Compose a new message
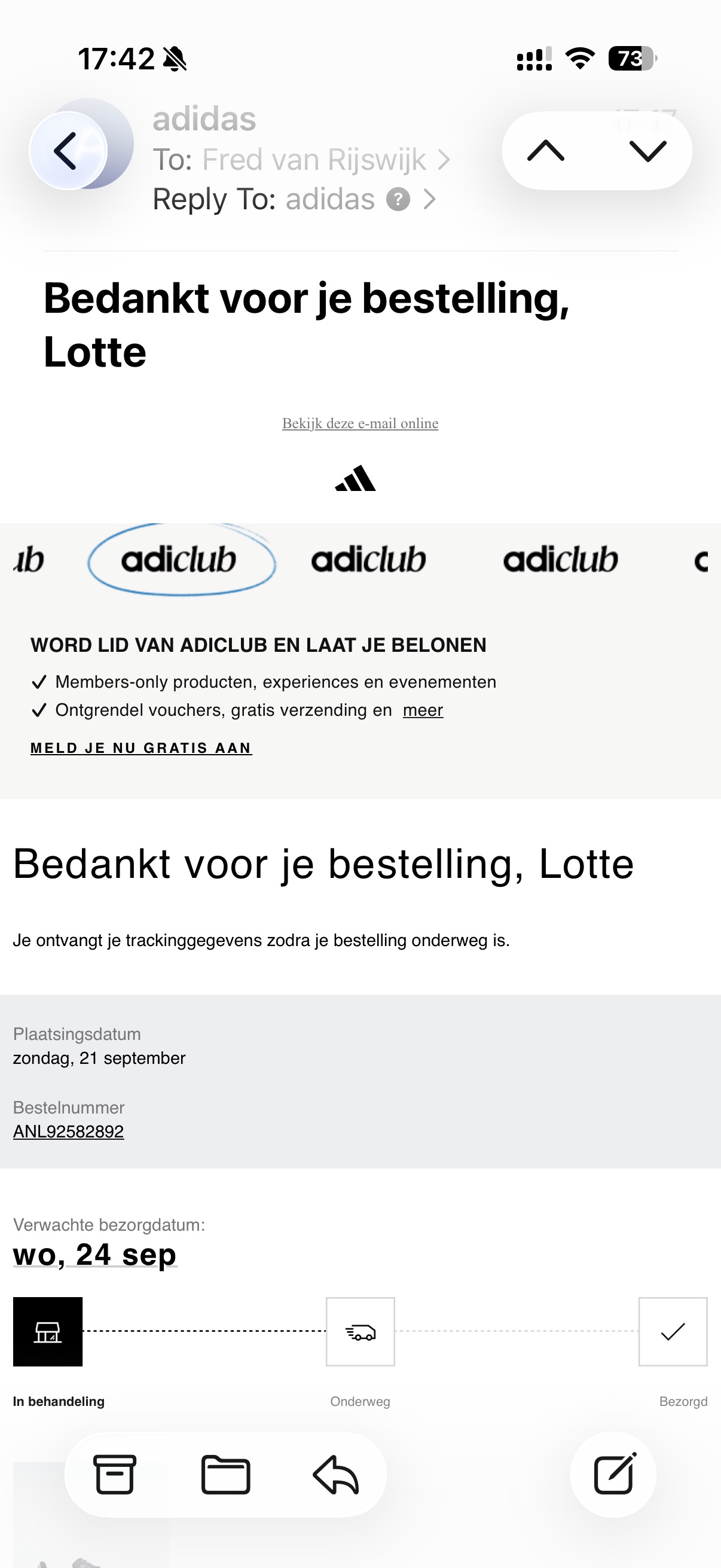 point(613,1475)
